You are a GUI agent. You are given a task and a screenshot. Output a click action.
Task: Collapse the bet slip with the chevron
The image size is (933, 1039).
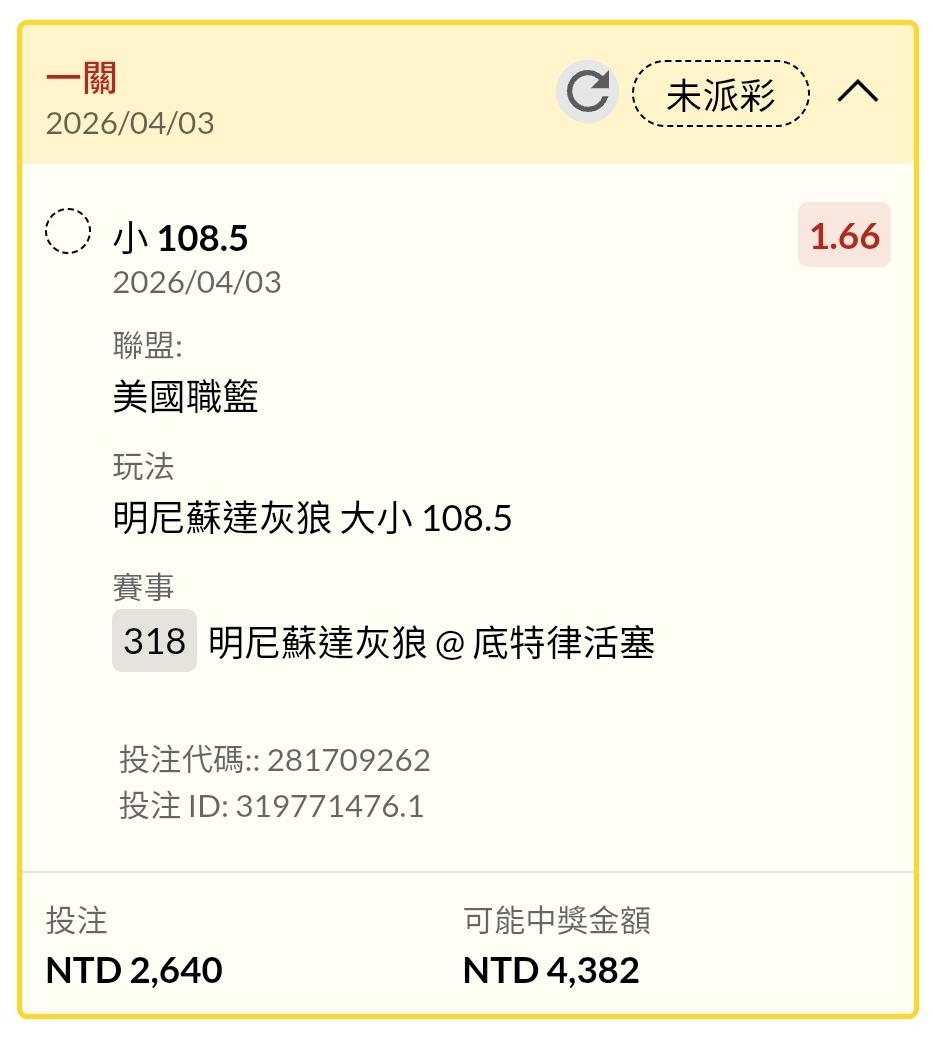click(x=857, y=91)
